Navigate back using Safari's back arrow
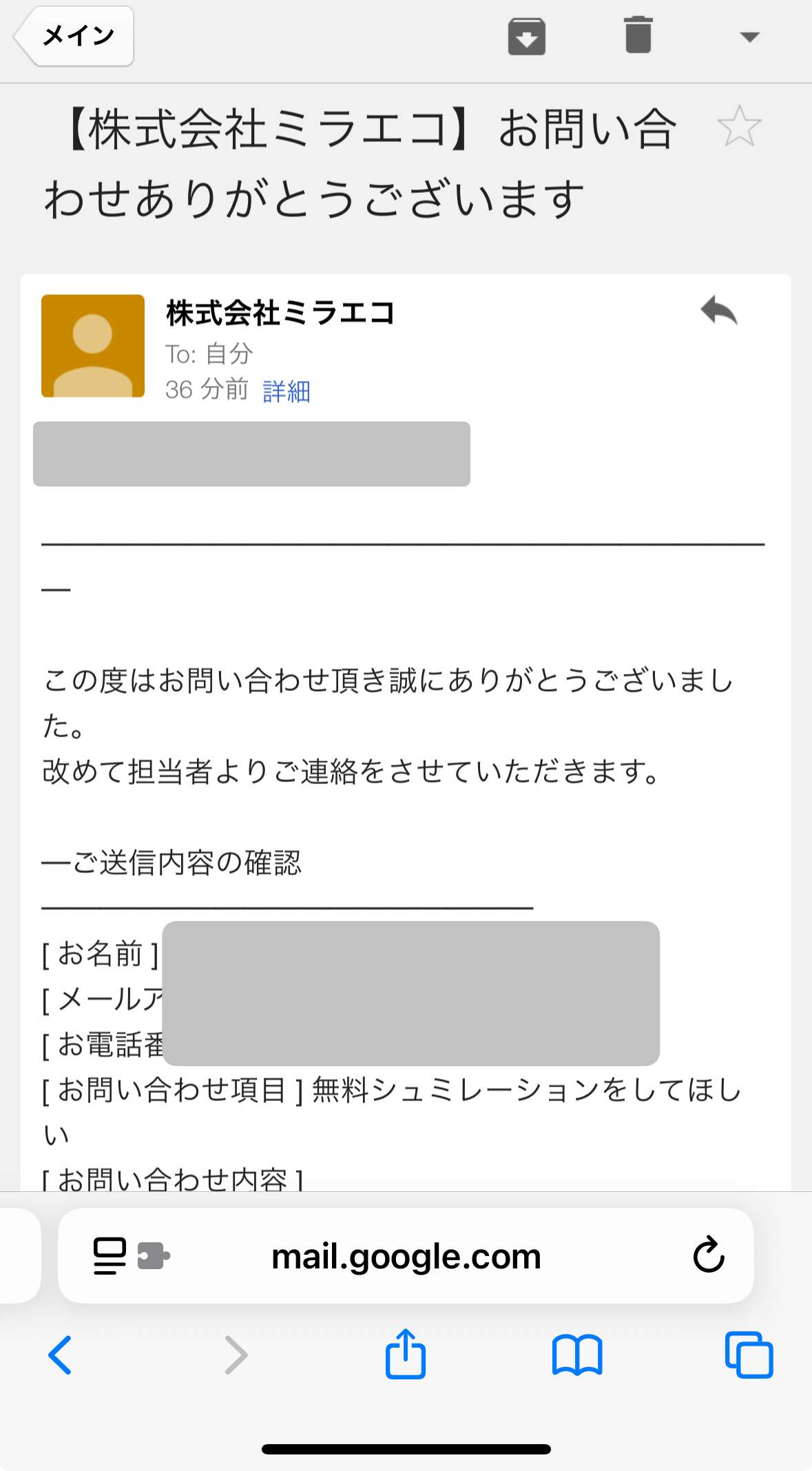This screenshot has width=812, height=1471. pyautogui.click(x=60, y=1354)
